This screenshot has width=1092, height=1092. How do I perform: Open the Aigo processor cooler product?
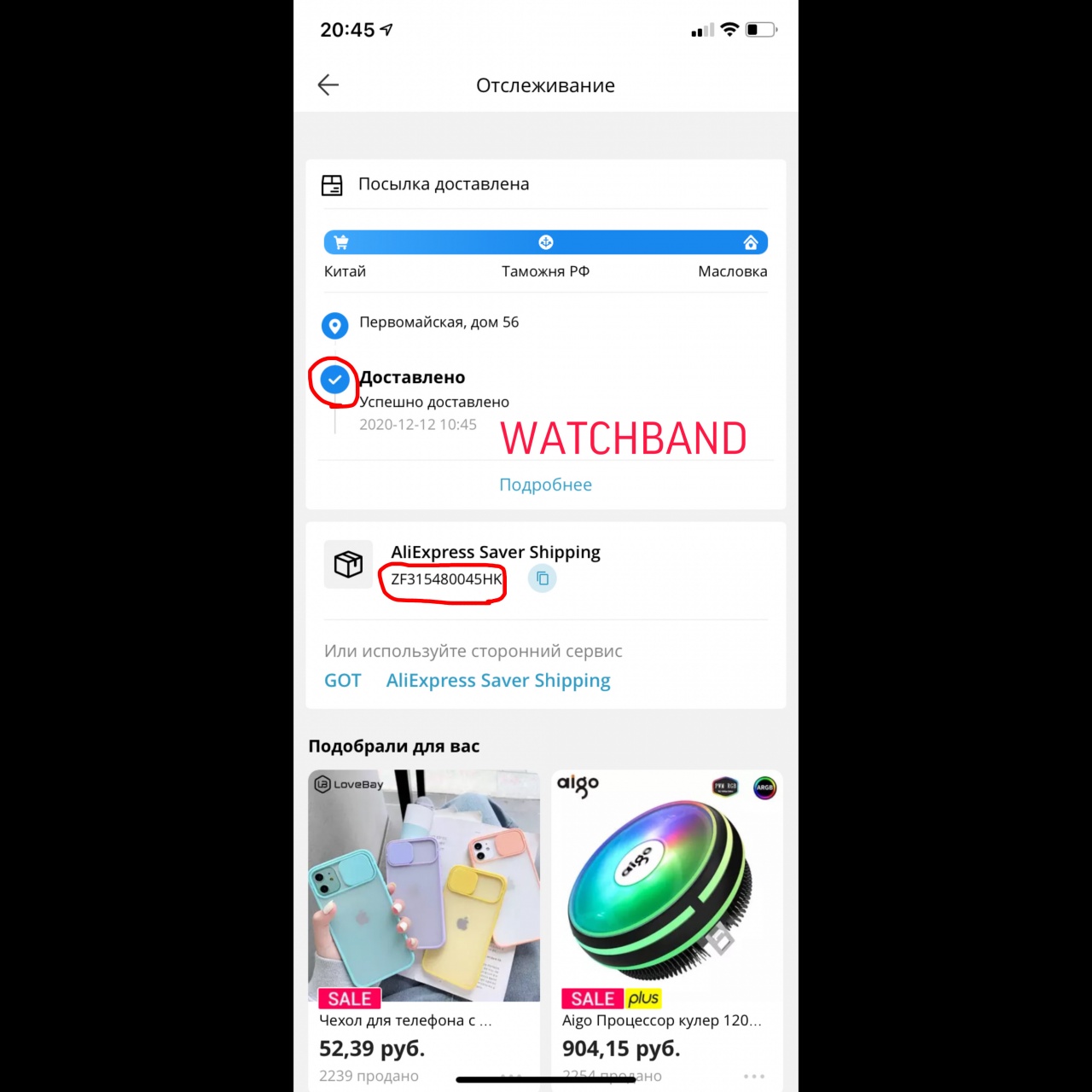(x=666, y=887)
